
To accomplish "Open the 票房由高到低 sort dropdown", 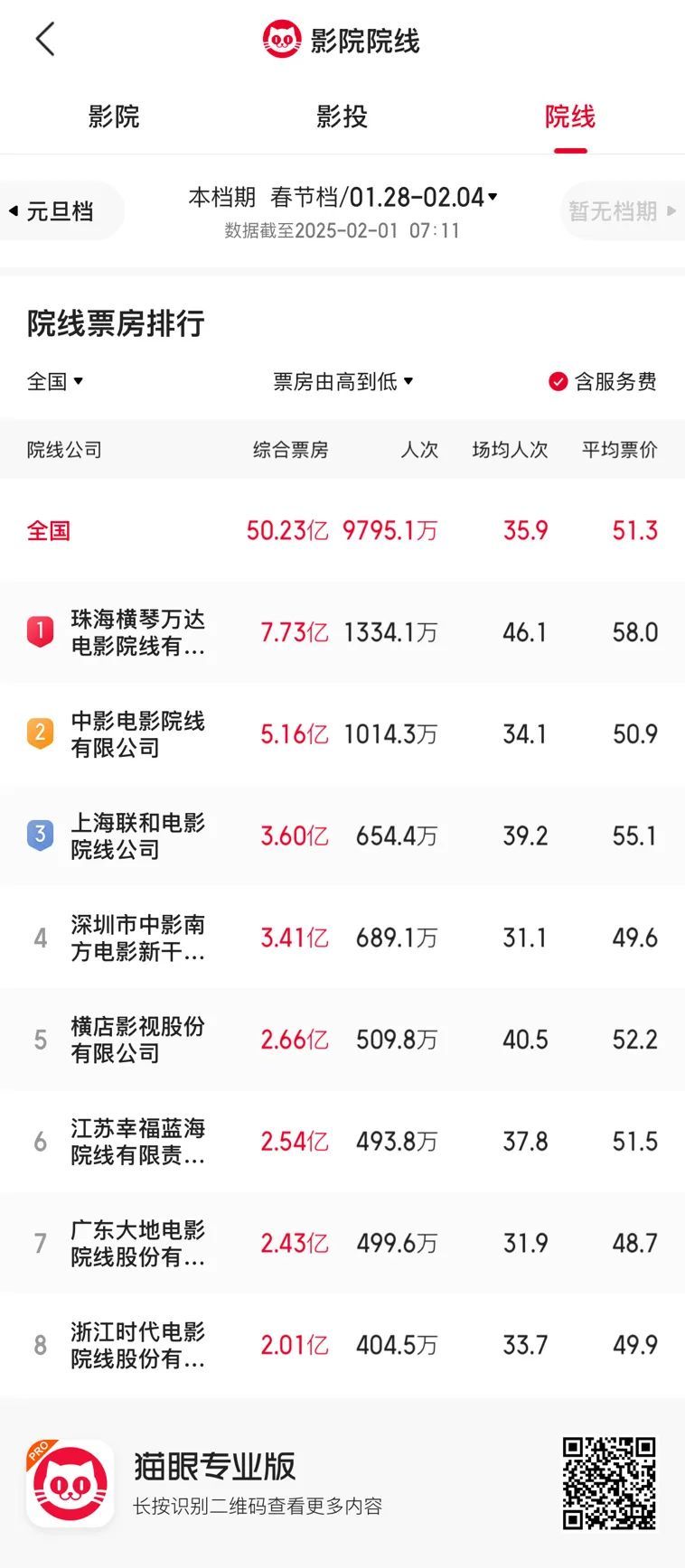I will [x=342, y=381].
